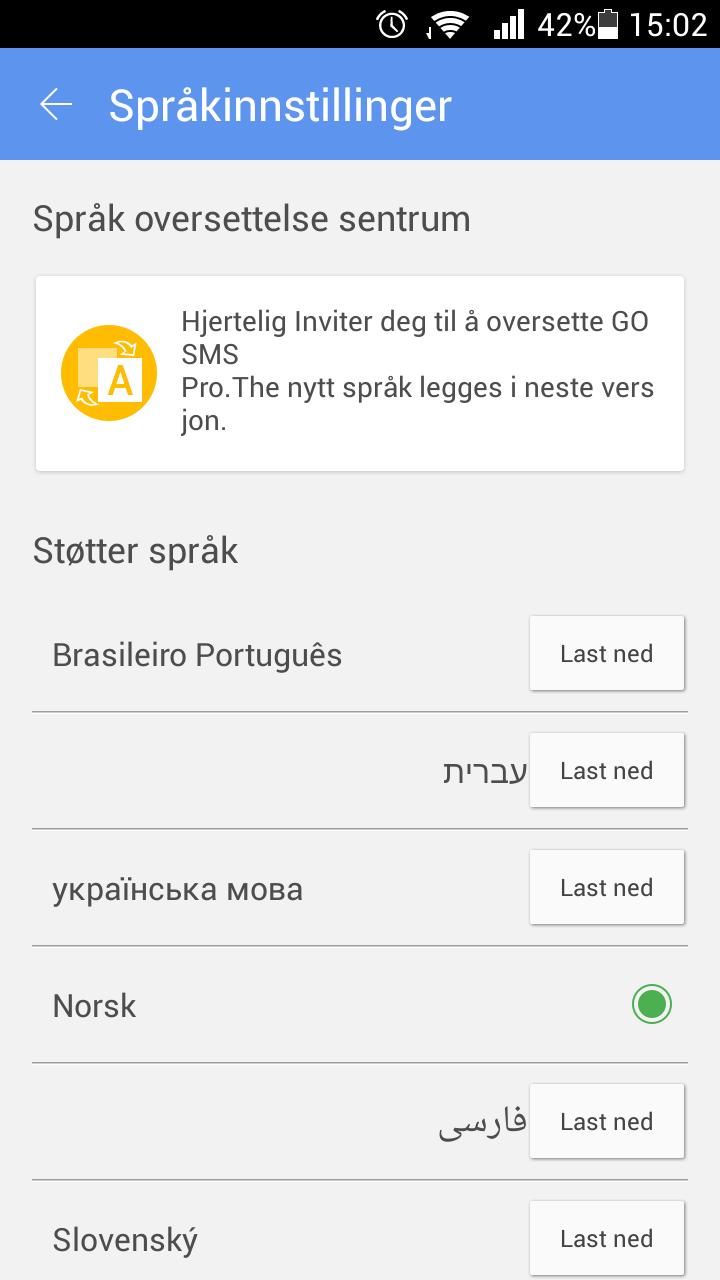This screenshot has width=720, height=1280.
Task: Download the українська мова language pack
Action: [x=606, y=887]
